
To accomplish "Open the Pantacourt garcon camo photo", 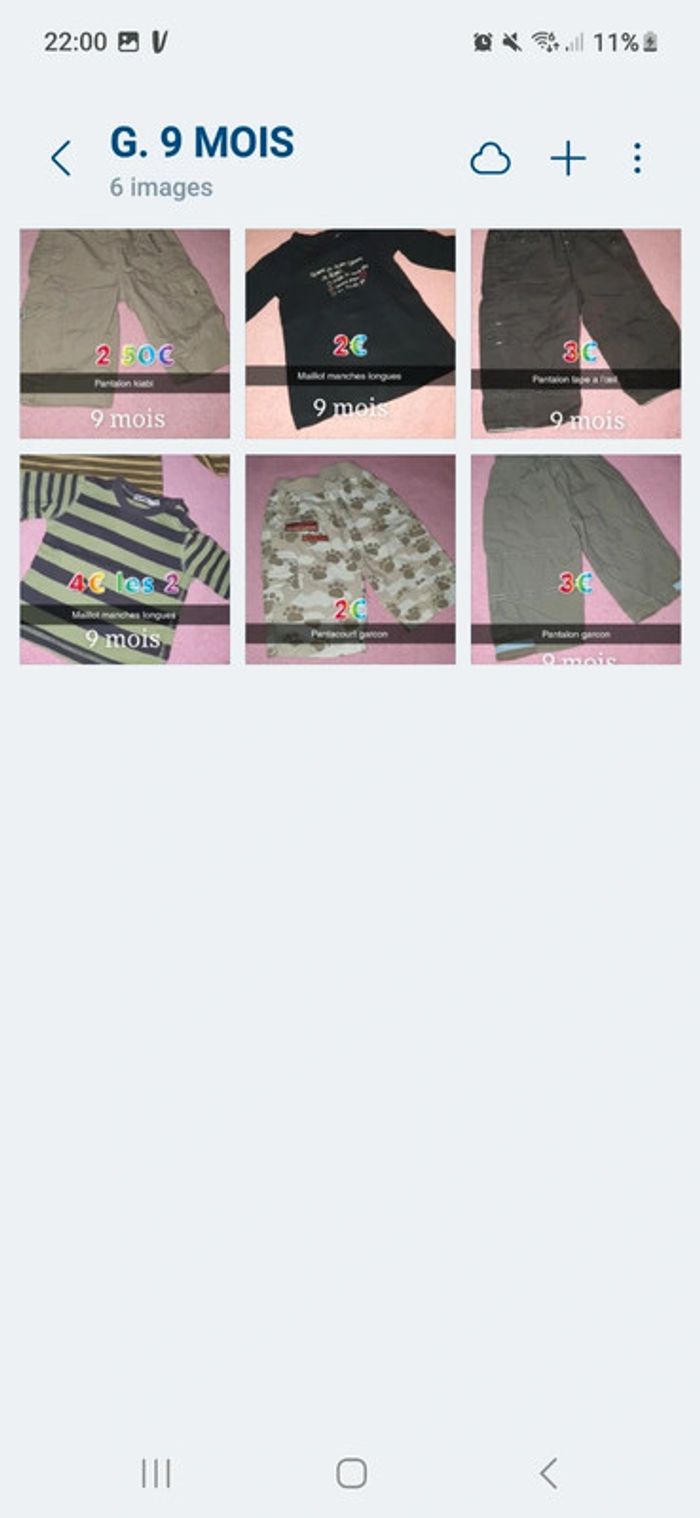I will coord(350,560).
